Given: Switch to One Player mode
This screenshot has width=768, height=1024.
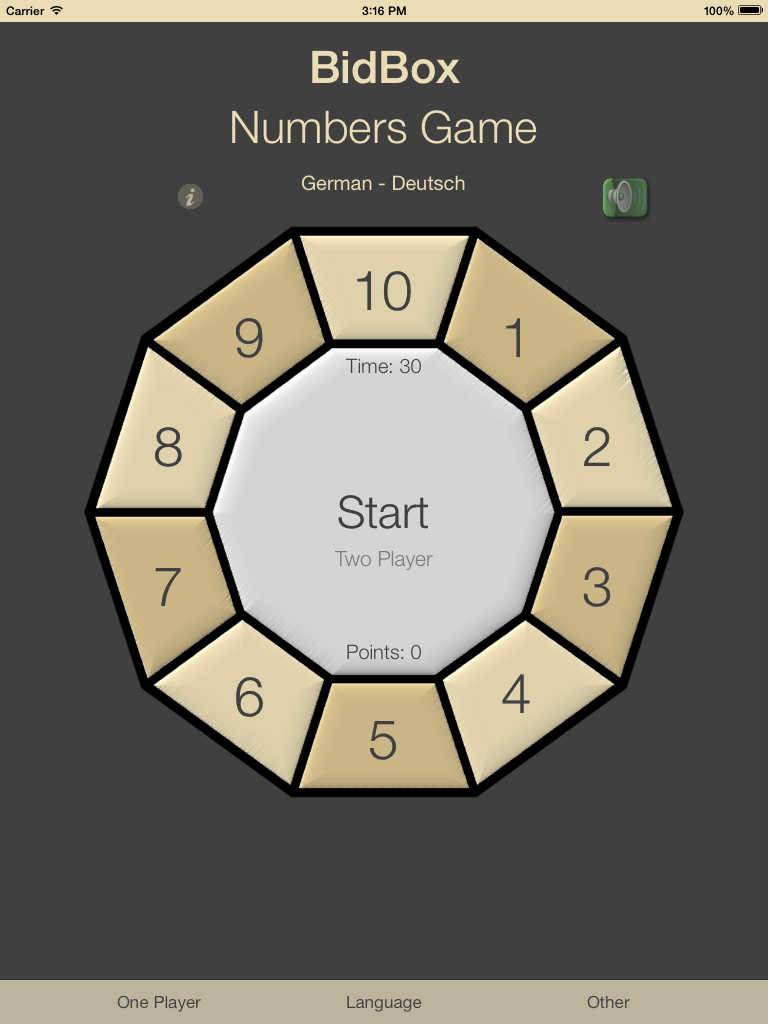Looking at the screenshot, I should coord(158,1002).
